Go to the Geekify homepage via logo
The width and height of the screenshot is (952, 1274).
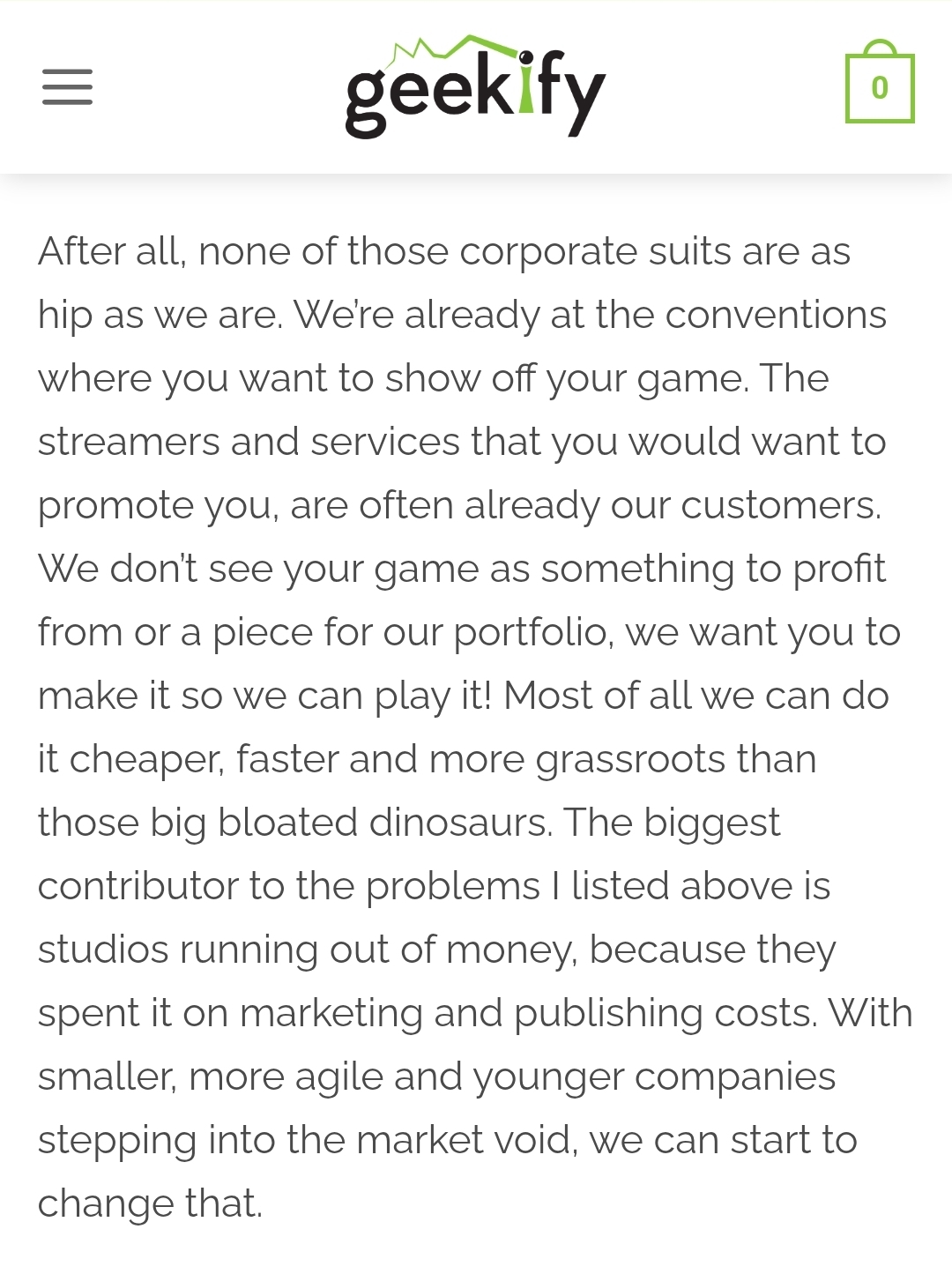click(475, 87)
